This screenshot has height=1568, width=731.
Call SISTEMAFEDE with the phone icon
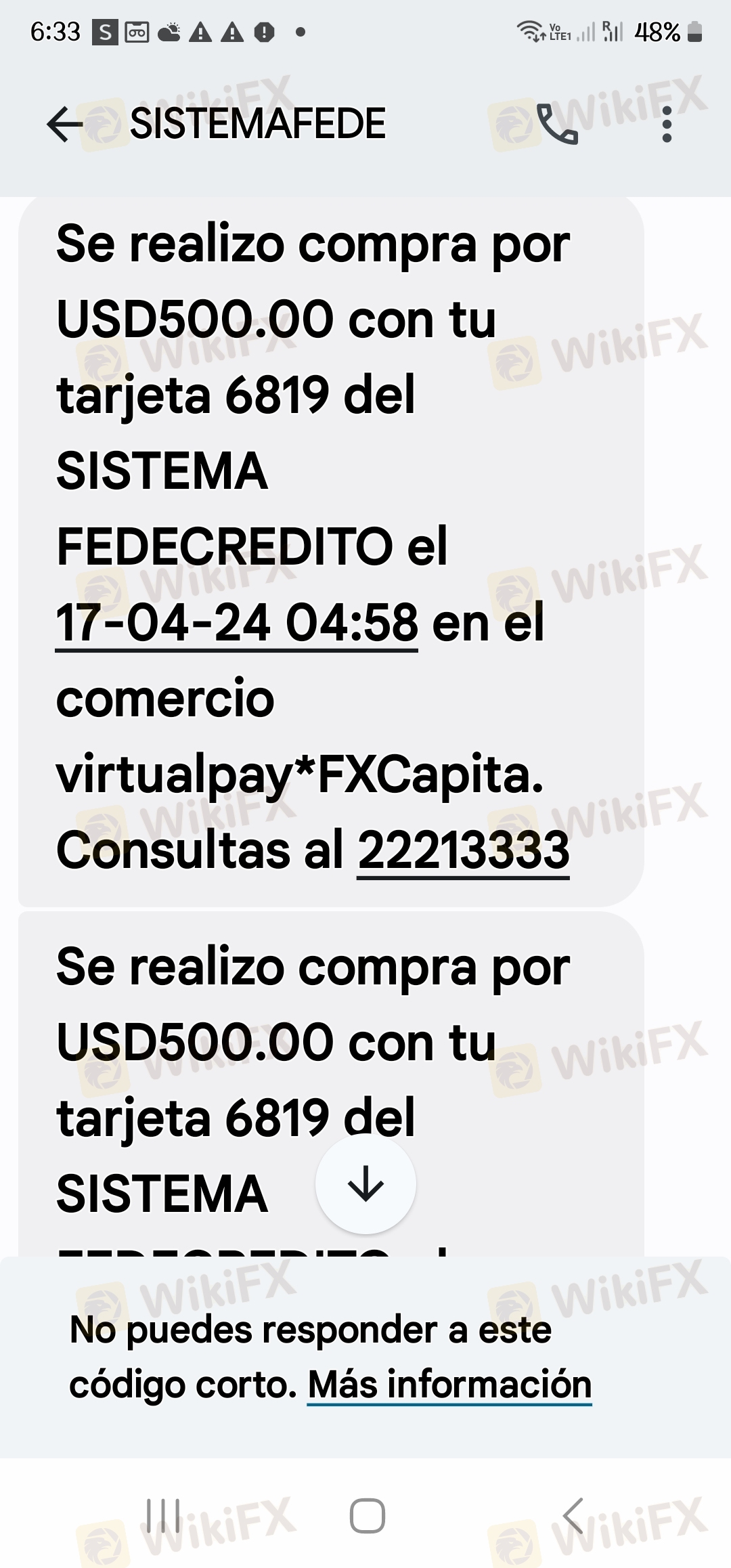(x=558, y=125)
